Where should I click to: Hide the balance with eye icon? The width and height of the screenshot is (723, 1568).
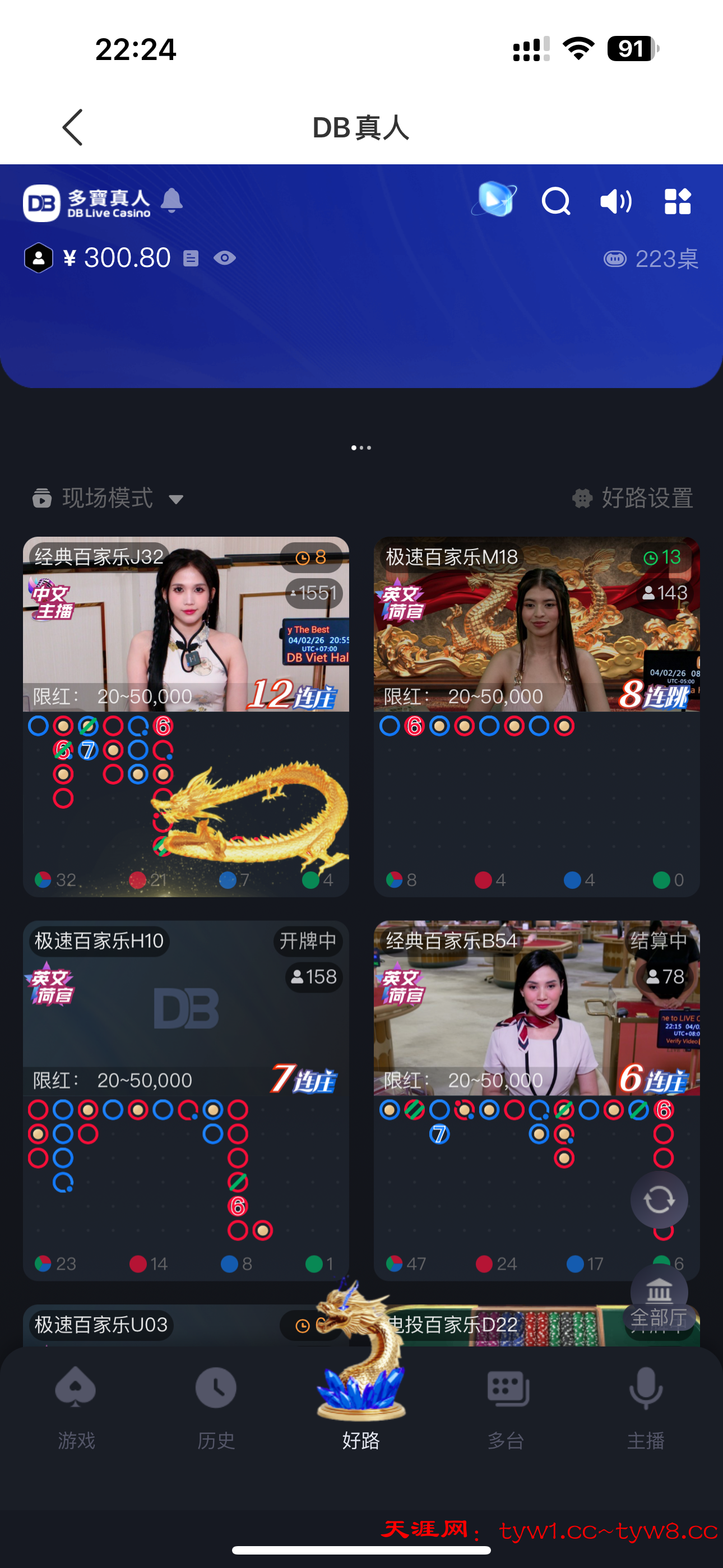pos(225,258)
